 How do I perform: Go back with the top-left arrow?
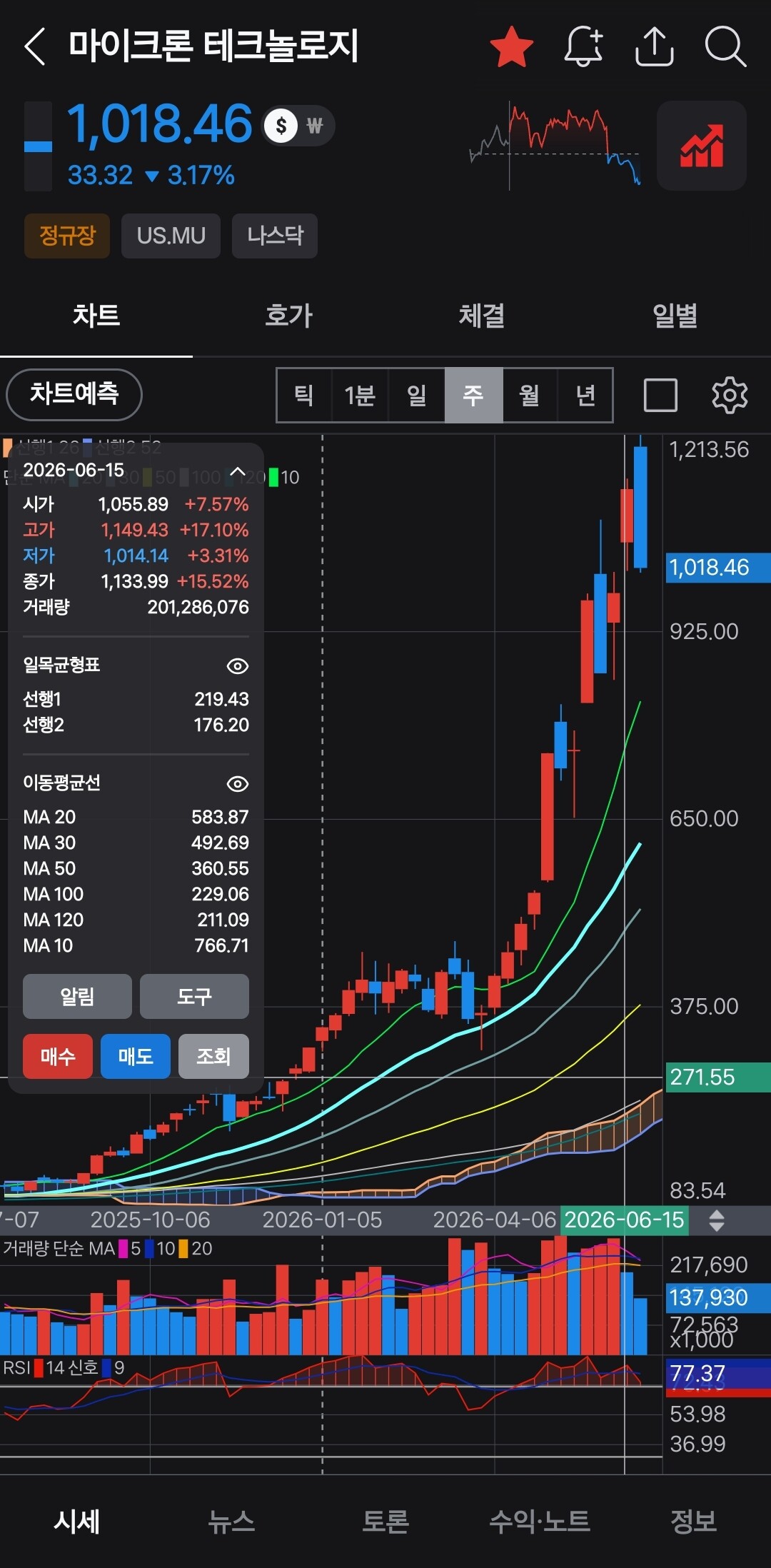point(35,47)
